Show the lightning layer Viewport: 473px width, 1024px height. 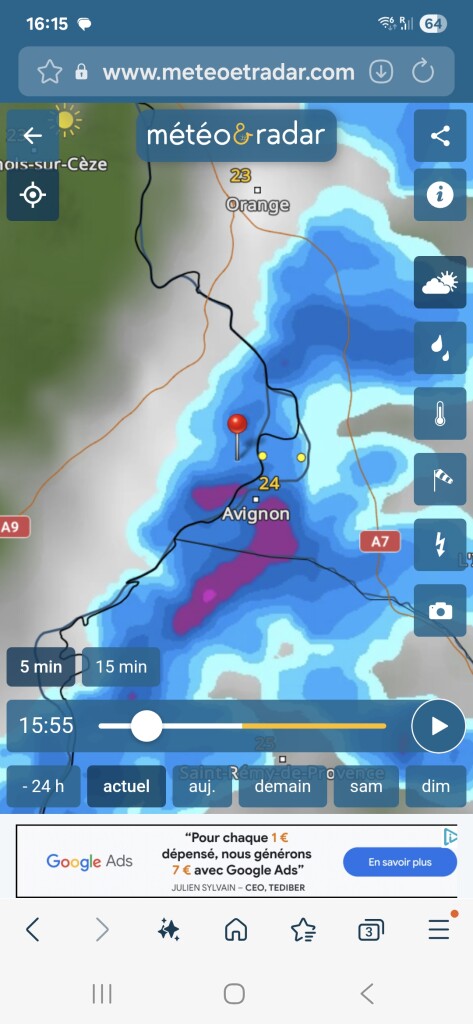click(x=440, y=545)
